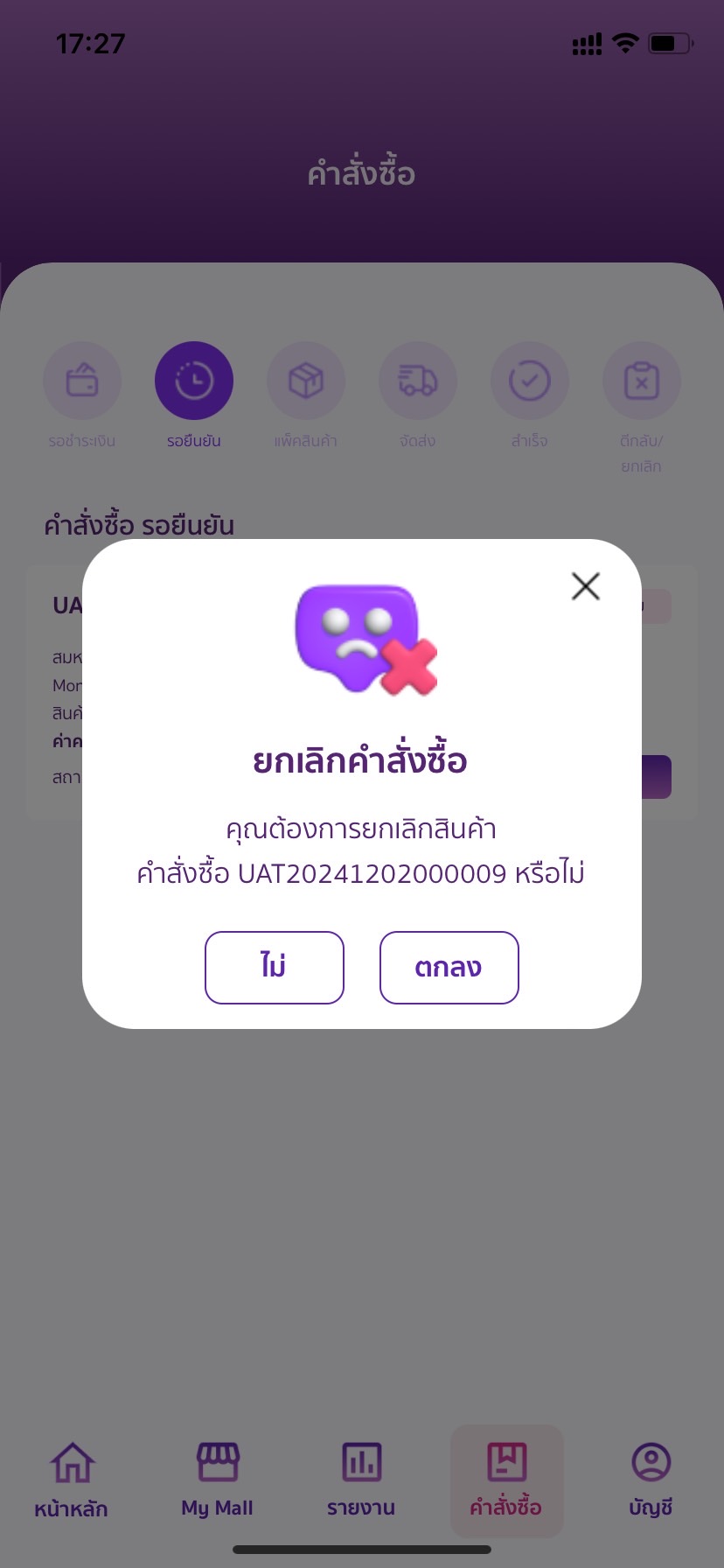Open the My Mall tab
Viewport: 724px width, 1568px height.
(x=217, y=1479)
